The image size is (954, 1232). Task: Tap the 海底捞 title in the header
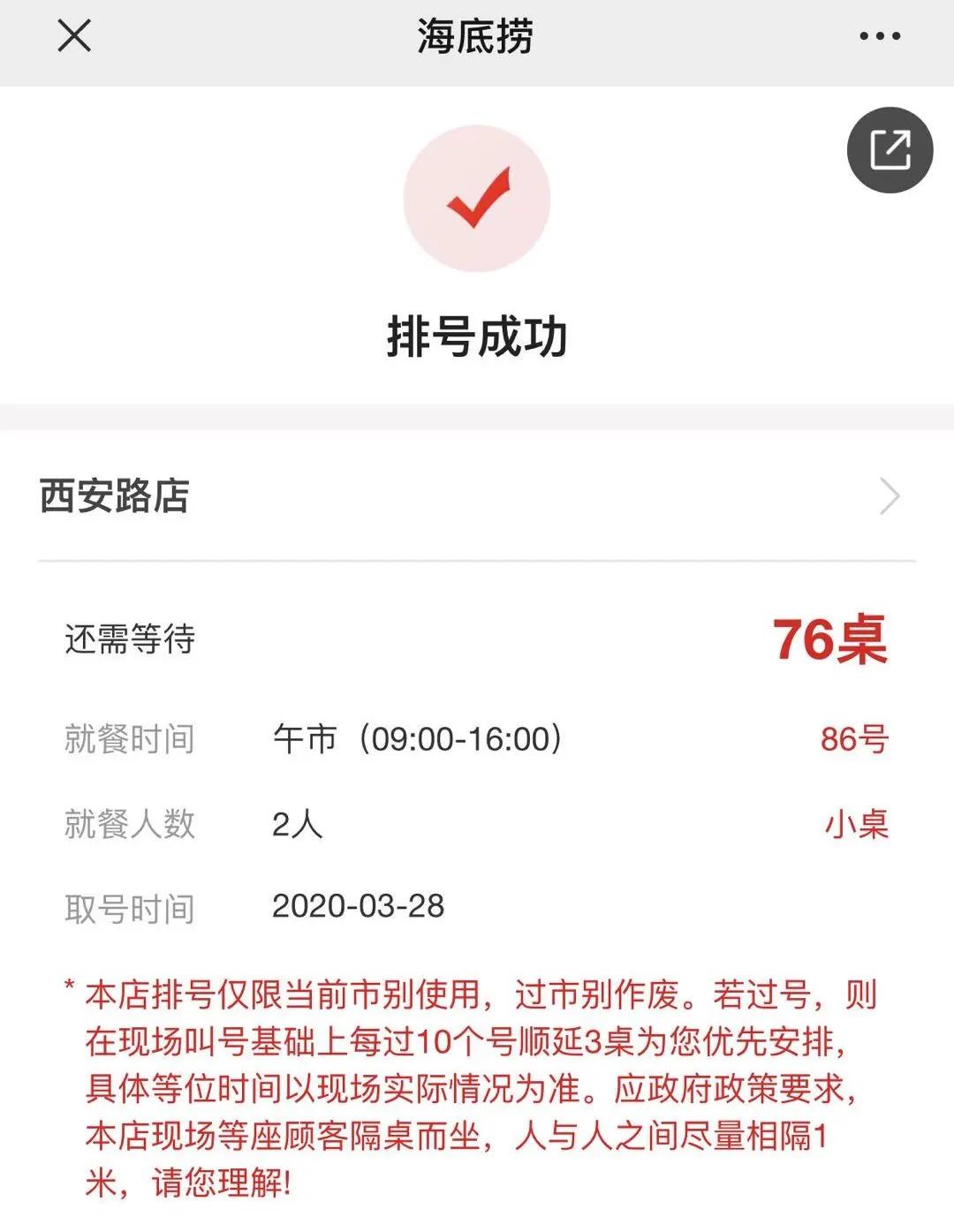click(477, 35)
